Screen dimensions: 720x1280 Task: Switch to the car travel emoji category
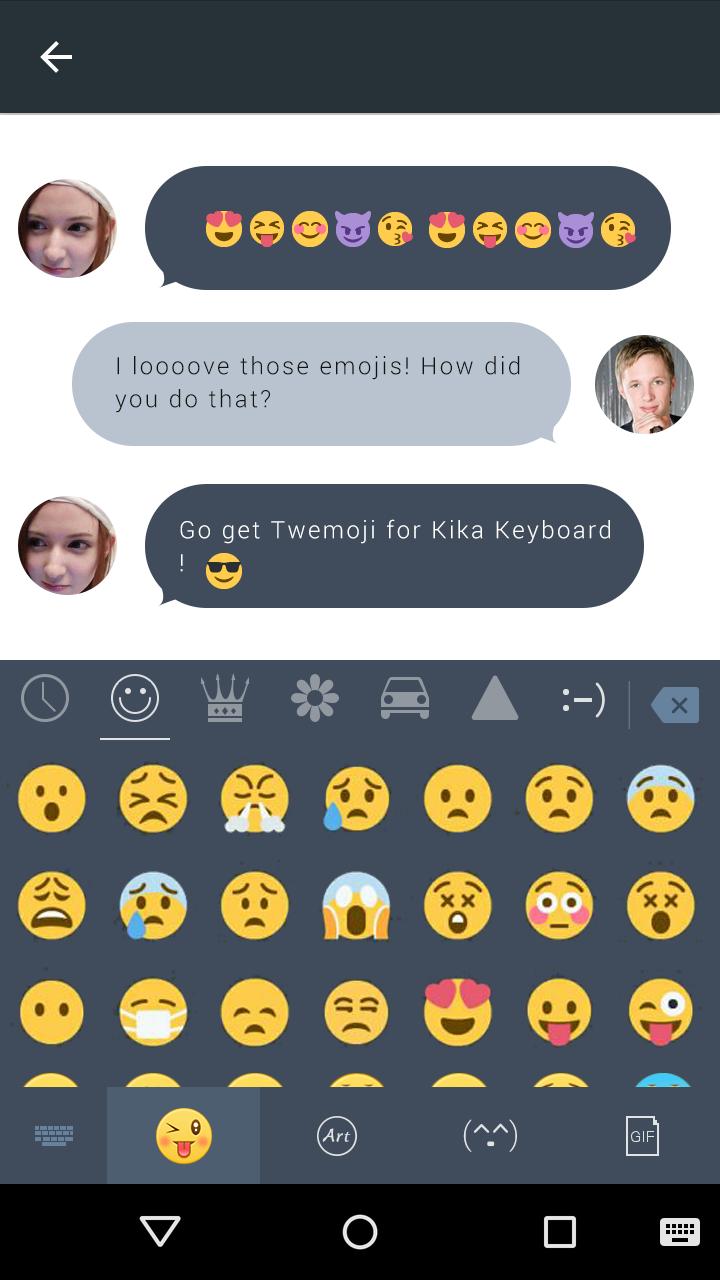pyautogui.click(x=405, y=698)
